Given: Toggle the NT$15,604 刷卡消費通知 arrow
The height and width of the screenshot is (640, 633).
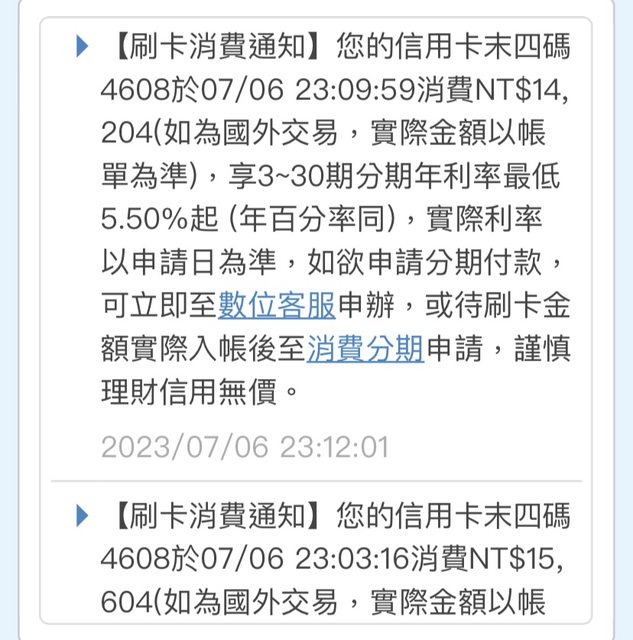Looking at the screenshot, I should (x=84, y=516).
